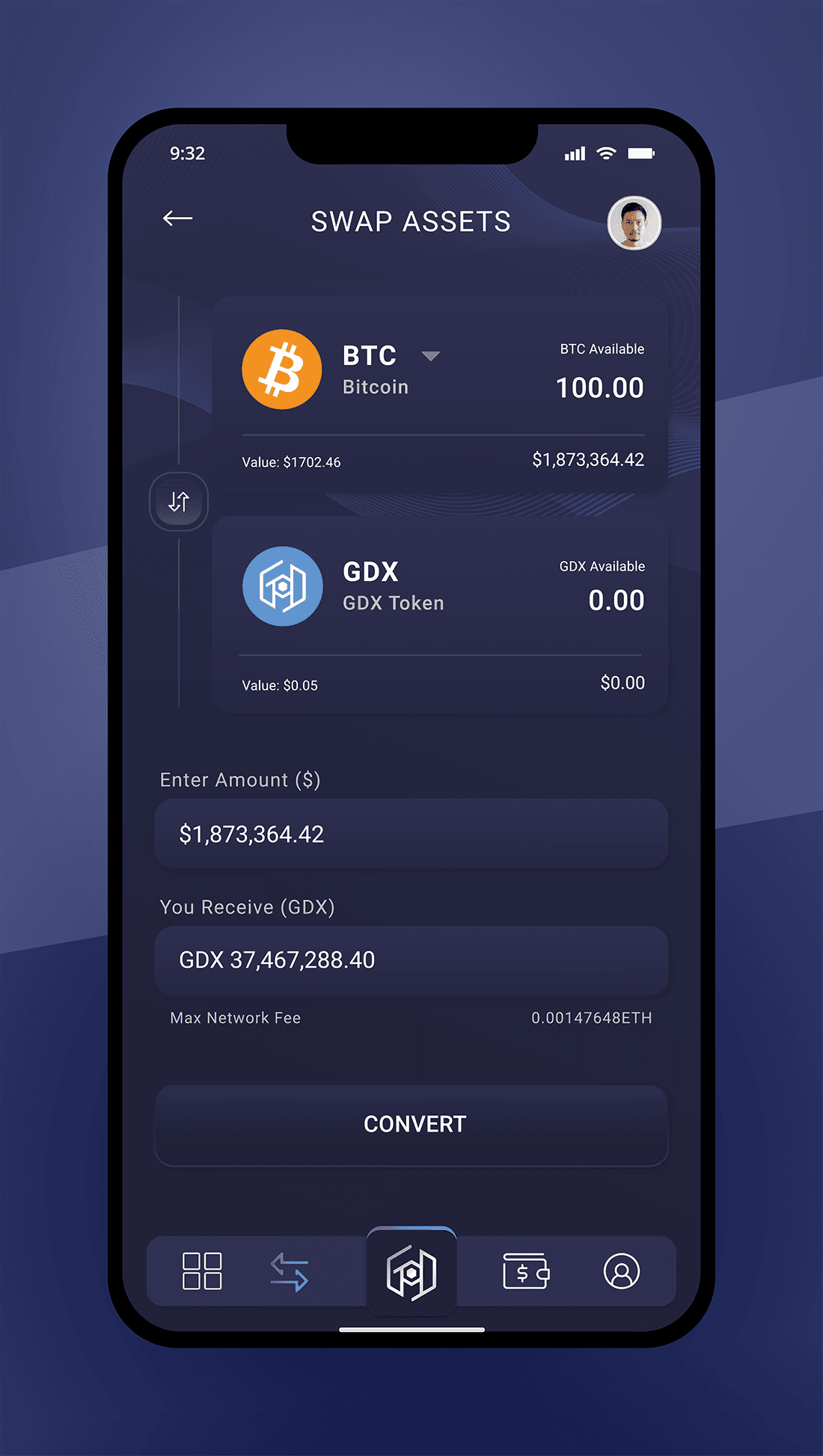Go back using the arrow icon
The image size is (823, 1456).
pos(178,218)
